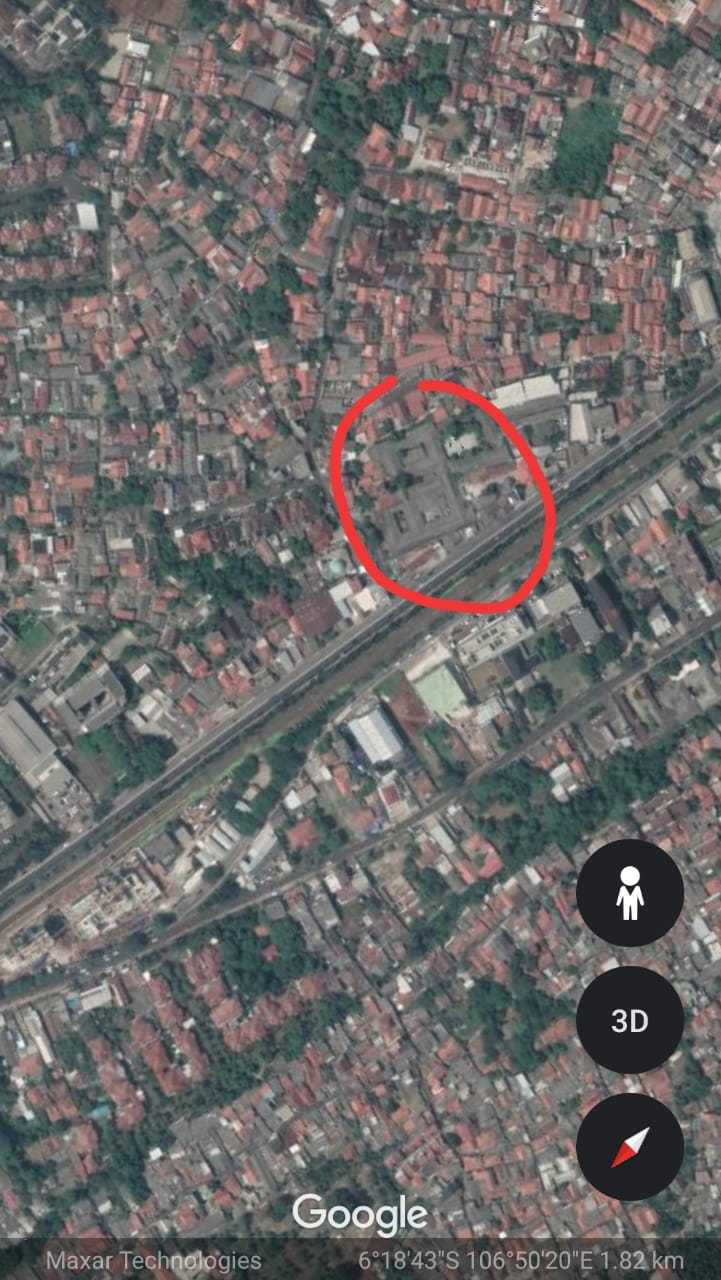Open Street View with the pegman button

coord(630,893)
